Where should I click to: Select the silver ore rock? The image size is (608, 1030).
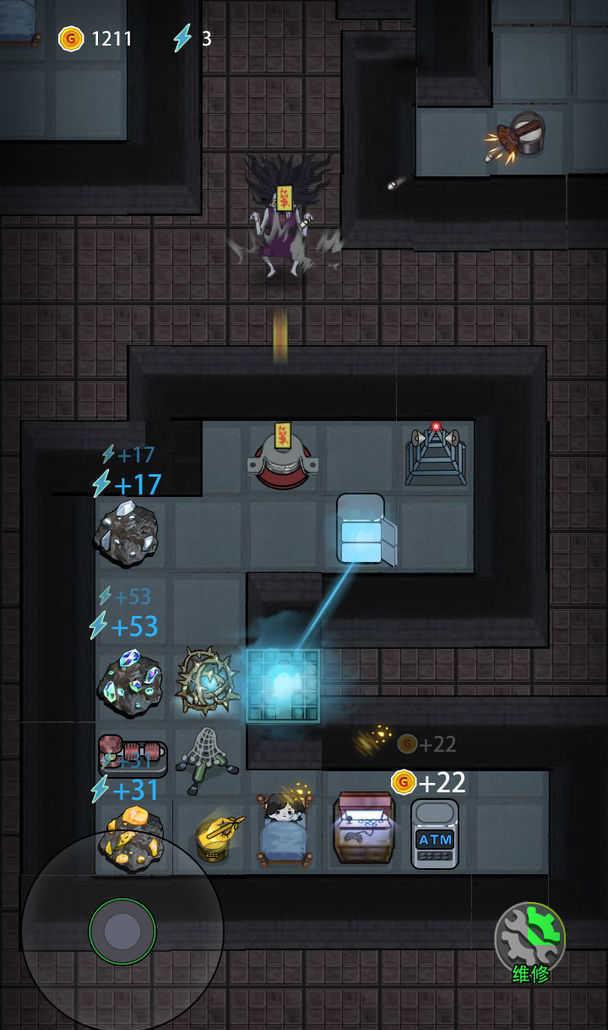click(x=126, y=533)
